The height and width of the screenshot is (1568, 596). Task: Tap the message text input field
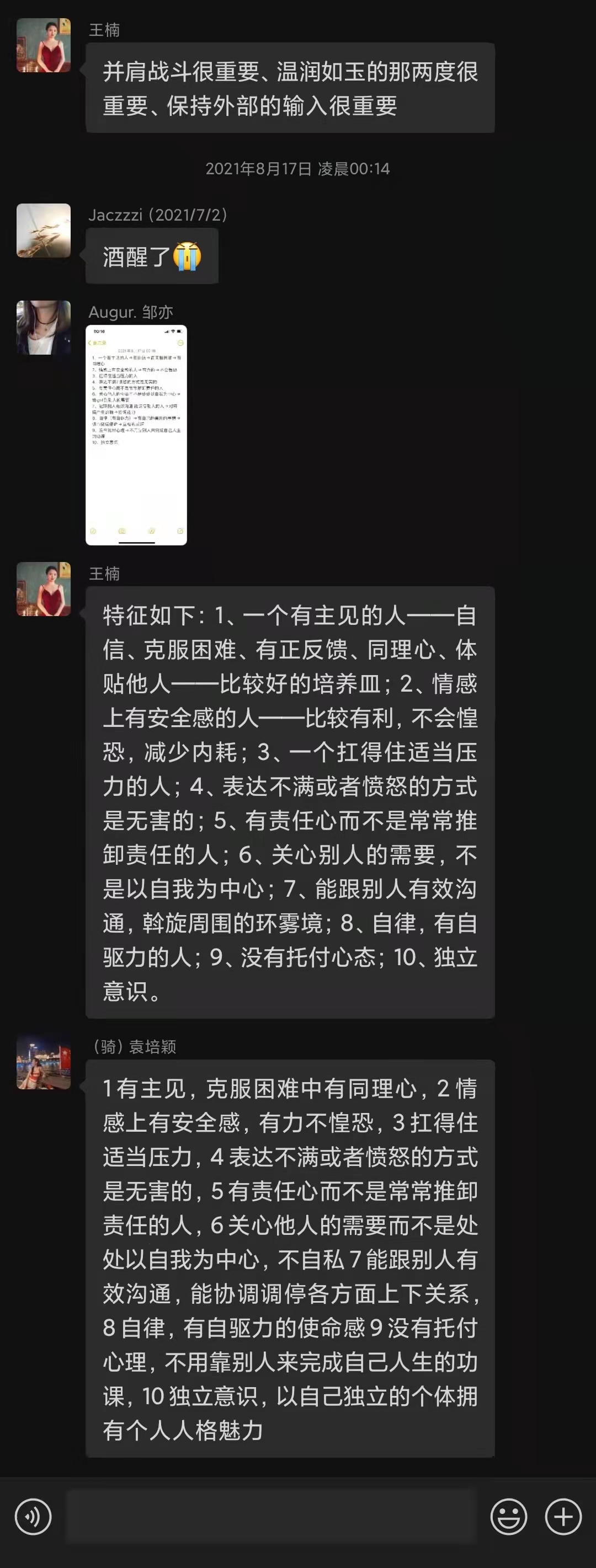[x=271, y=1517]
